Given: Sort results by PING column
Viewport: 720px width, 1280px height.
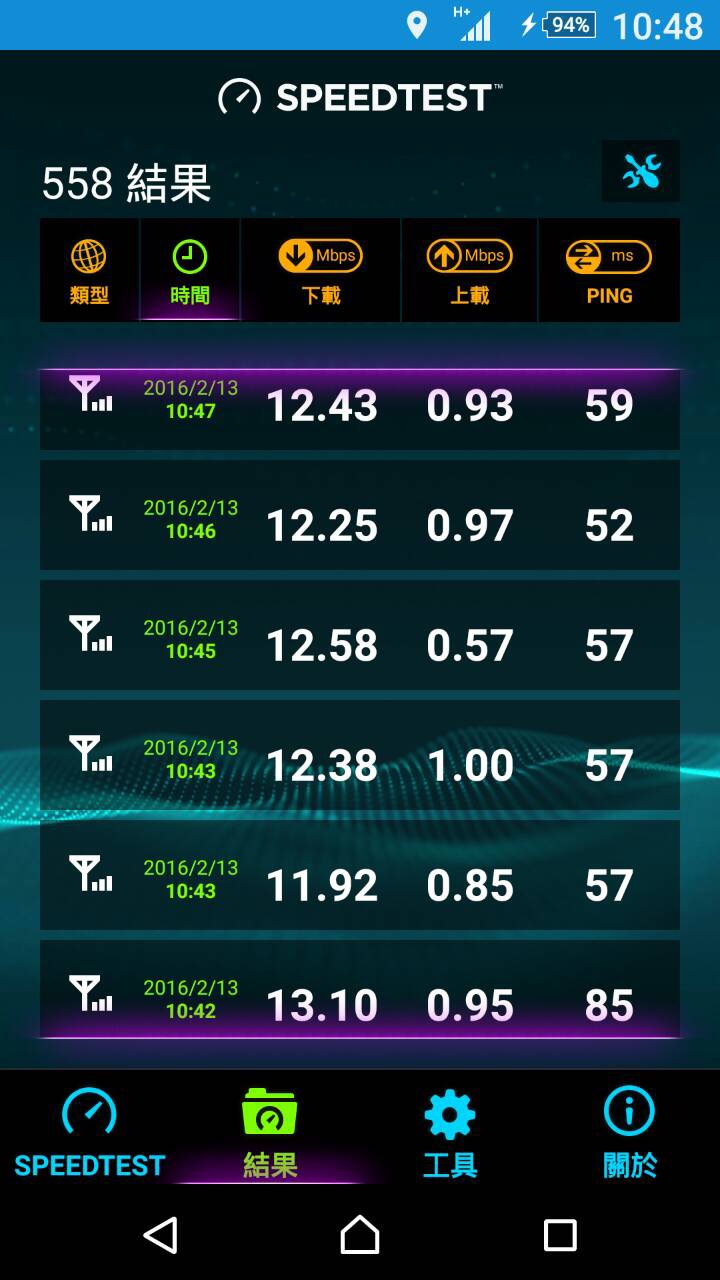Looking at the screenshot, I should (609, 270).
